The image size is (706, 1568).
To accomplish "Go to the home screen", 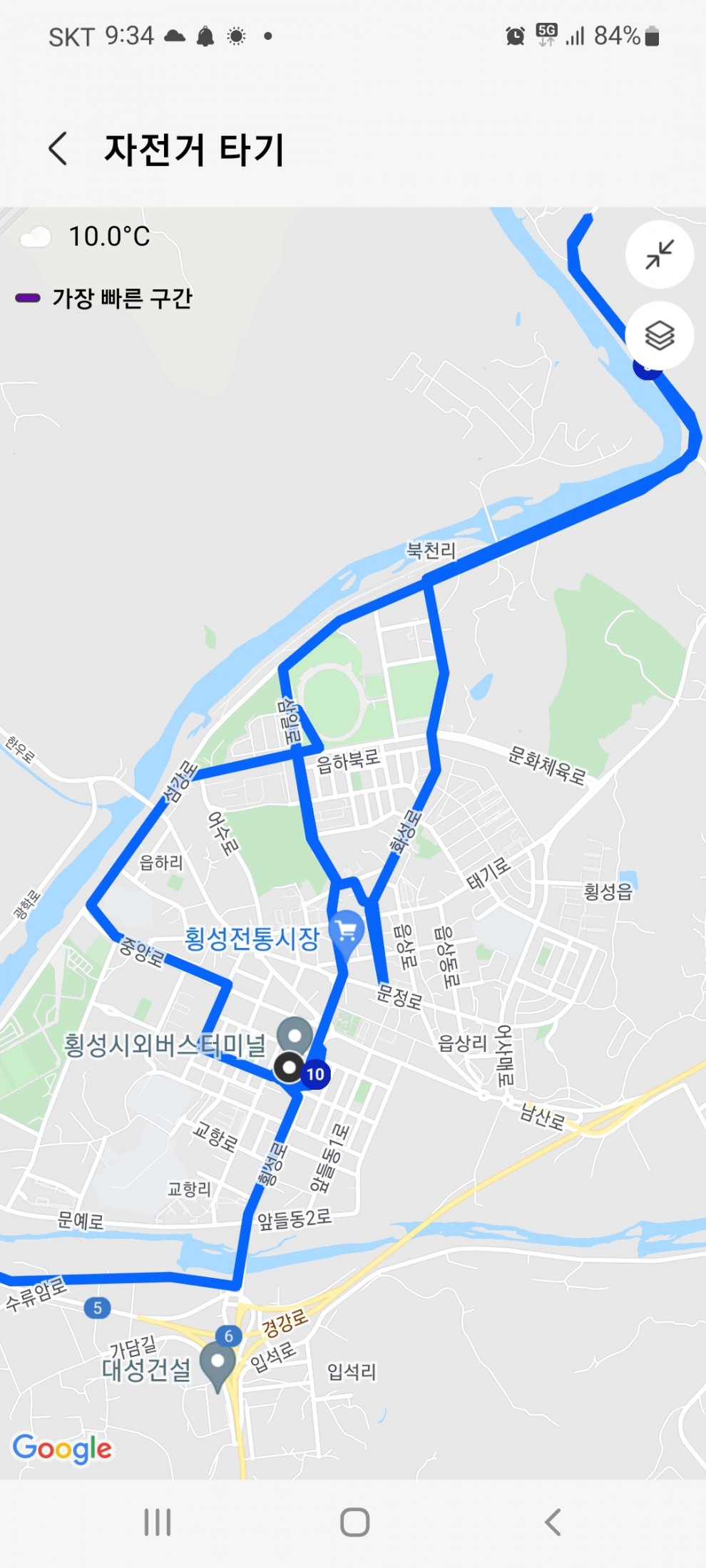I will pyautogui.click(x=354, y=1522).
